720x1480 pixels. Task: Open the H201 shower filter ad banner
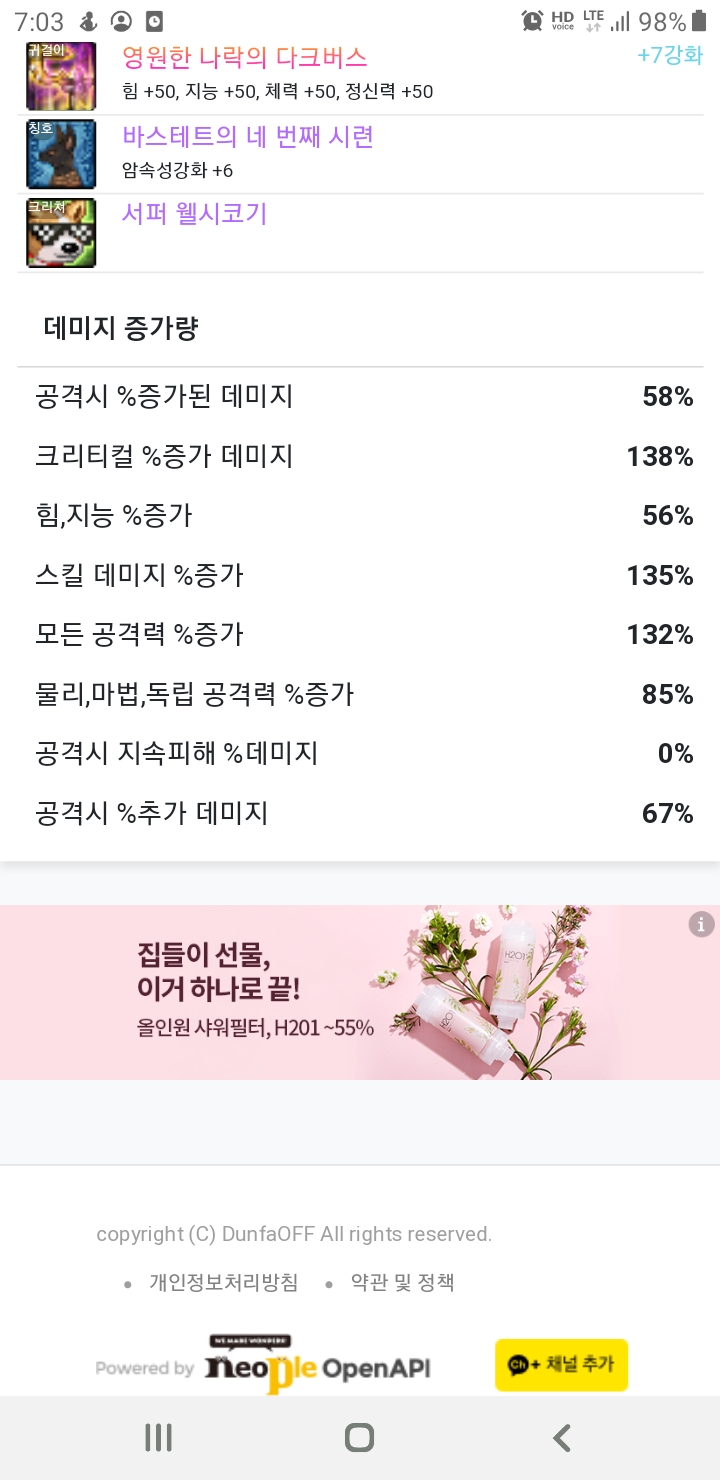coord(360,992)
